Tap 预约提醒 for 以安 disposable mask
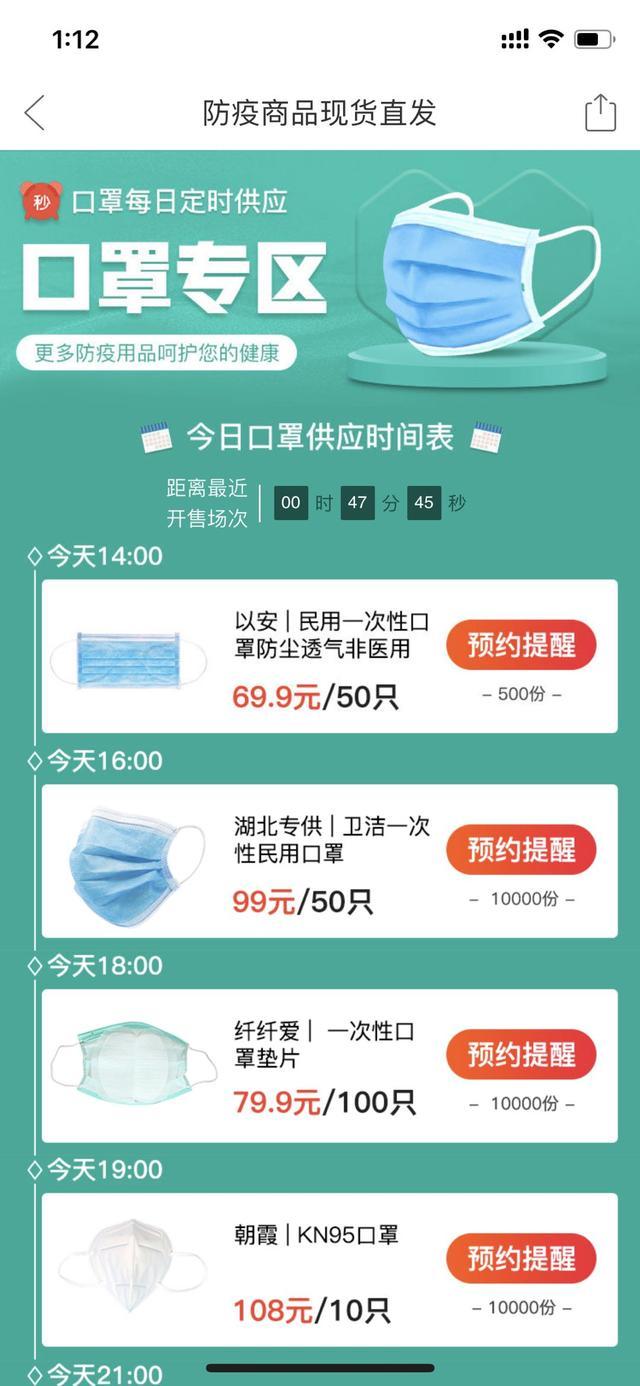Image resolution: width=640 pixels, height=1386 pixels. 521,646
